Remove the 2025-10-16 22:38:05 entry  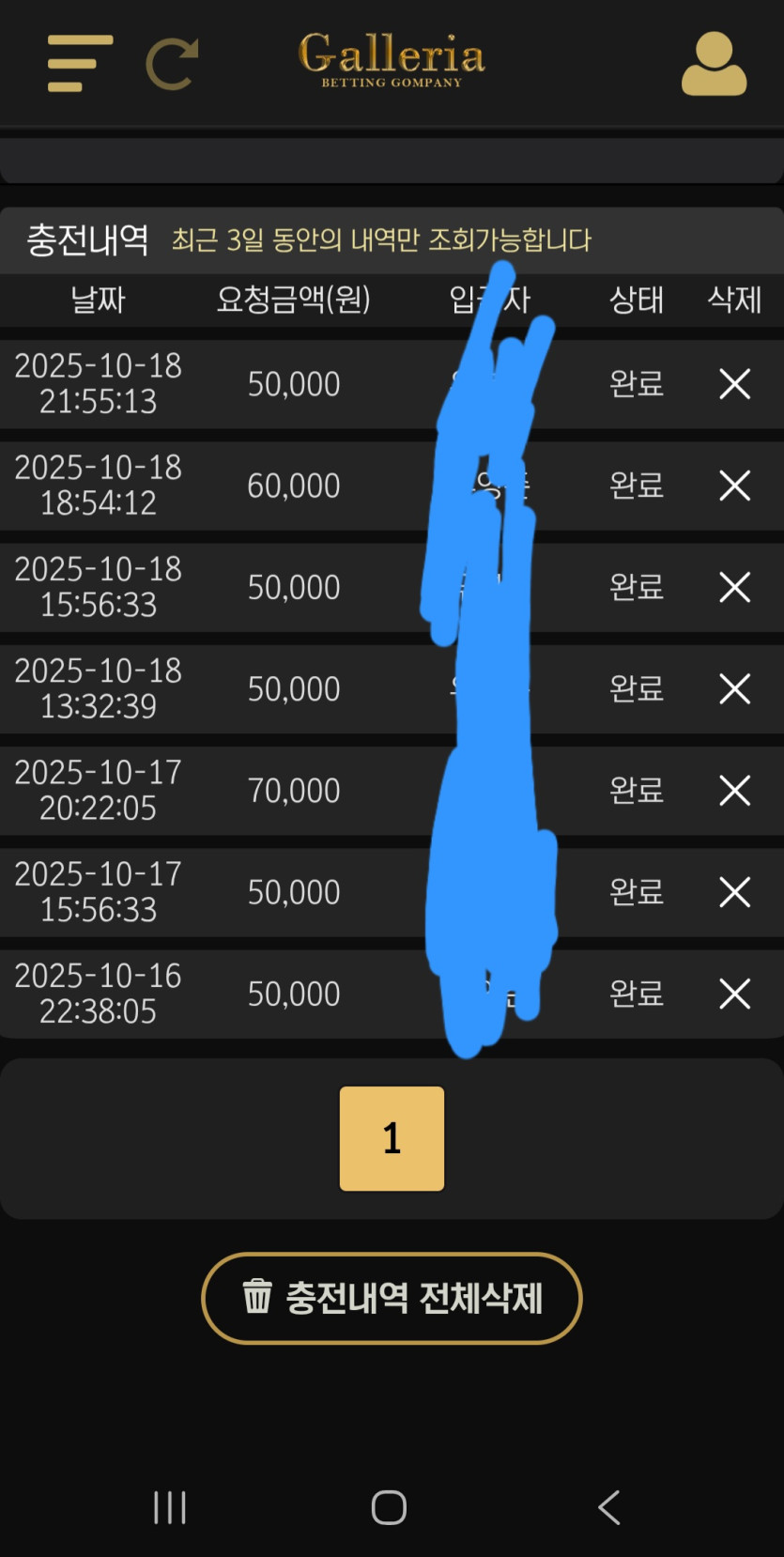pyautogui.click(x=734, y=994)
